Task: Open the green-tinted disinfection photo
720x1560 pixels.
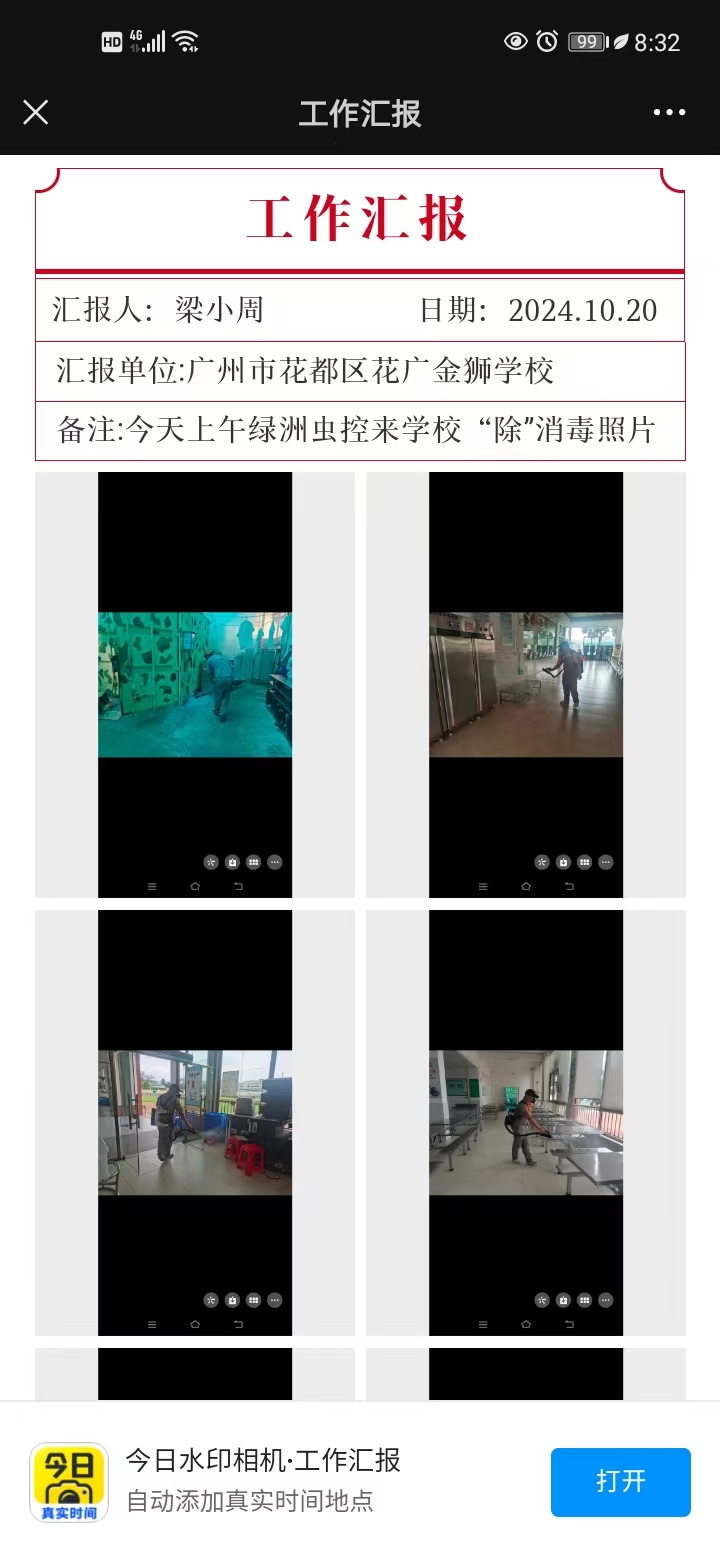Action: click(x=195, y=685)
